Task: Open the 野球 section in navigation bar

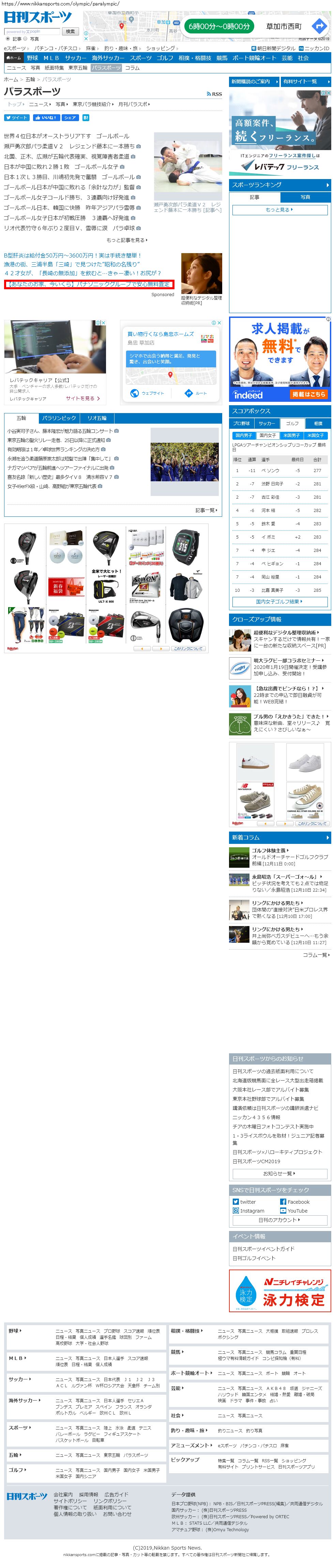Action: click(x=32, y=58)
